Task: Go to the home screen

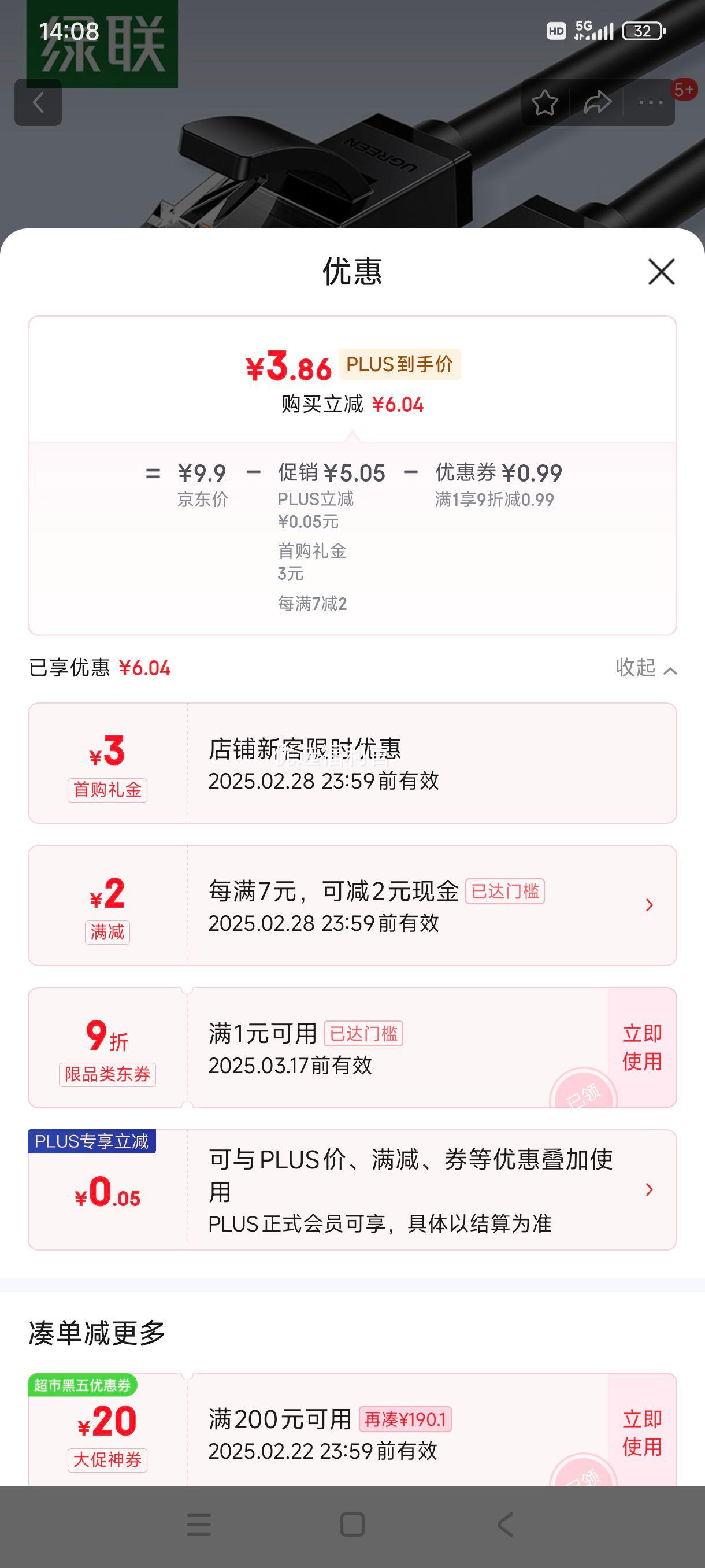Action: [x=352, y=1525]
